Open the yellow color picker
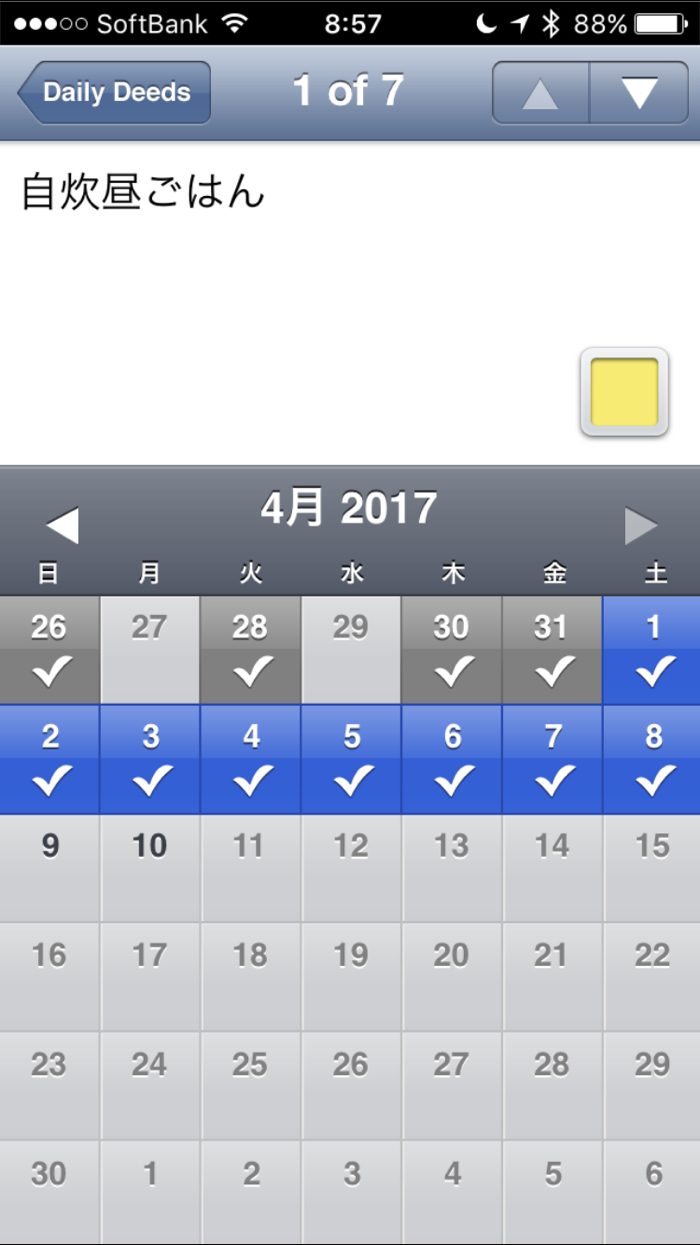Viewport: 700px width, 1245px height. [624, 392]
